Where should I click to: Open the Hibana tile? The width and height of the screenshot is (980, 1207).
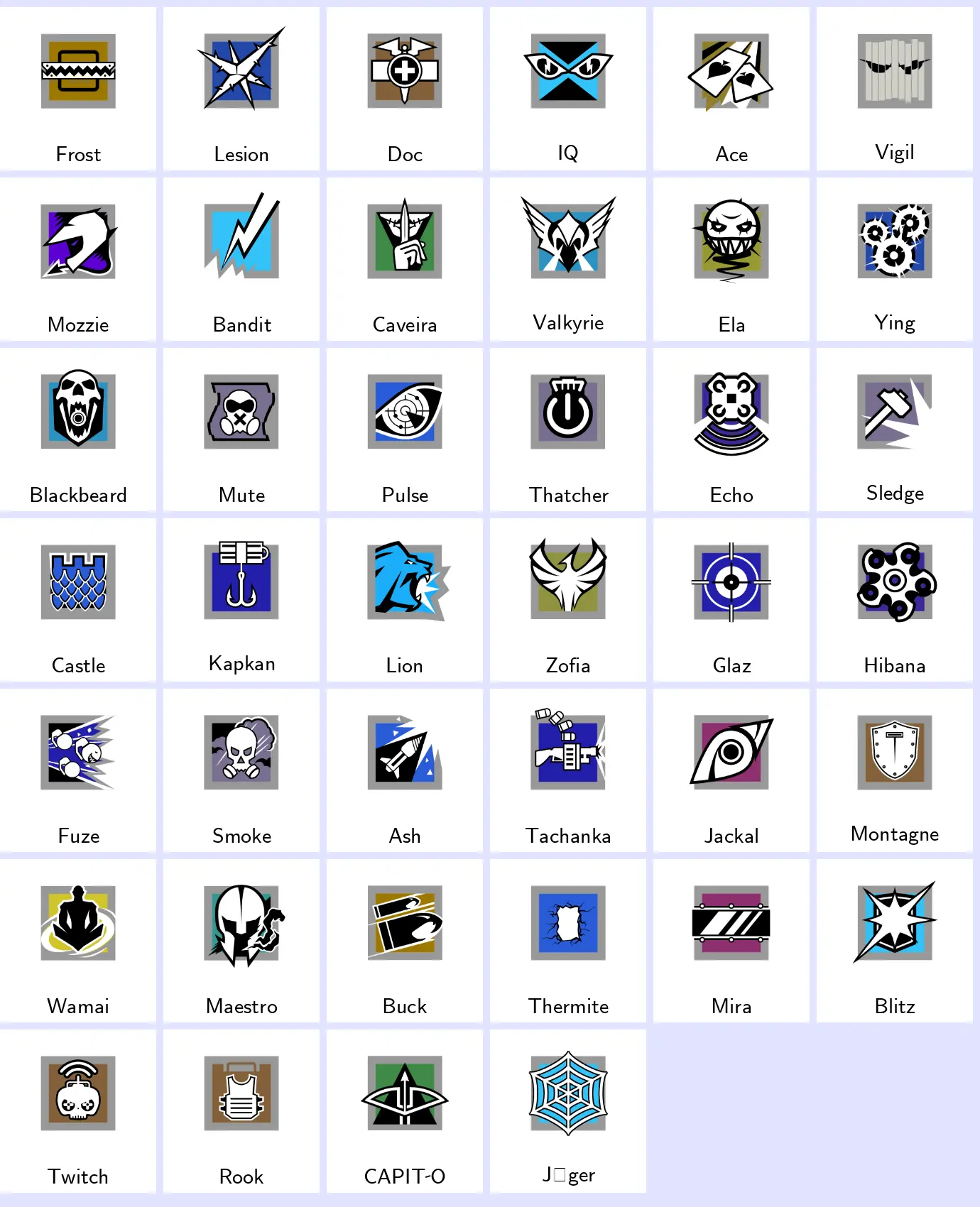tap(895, 600)
